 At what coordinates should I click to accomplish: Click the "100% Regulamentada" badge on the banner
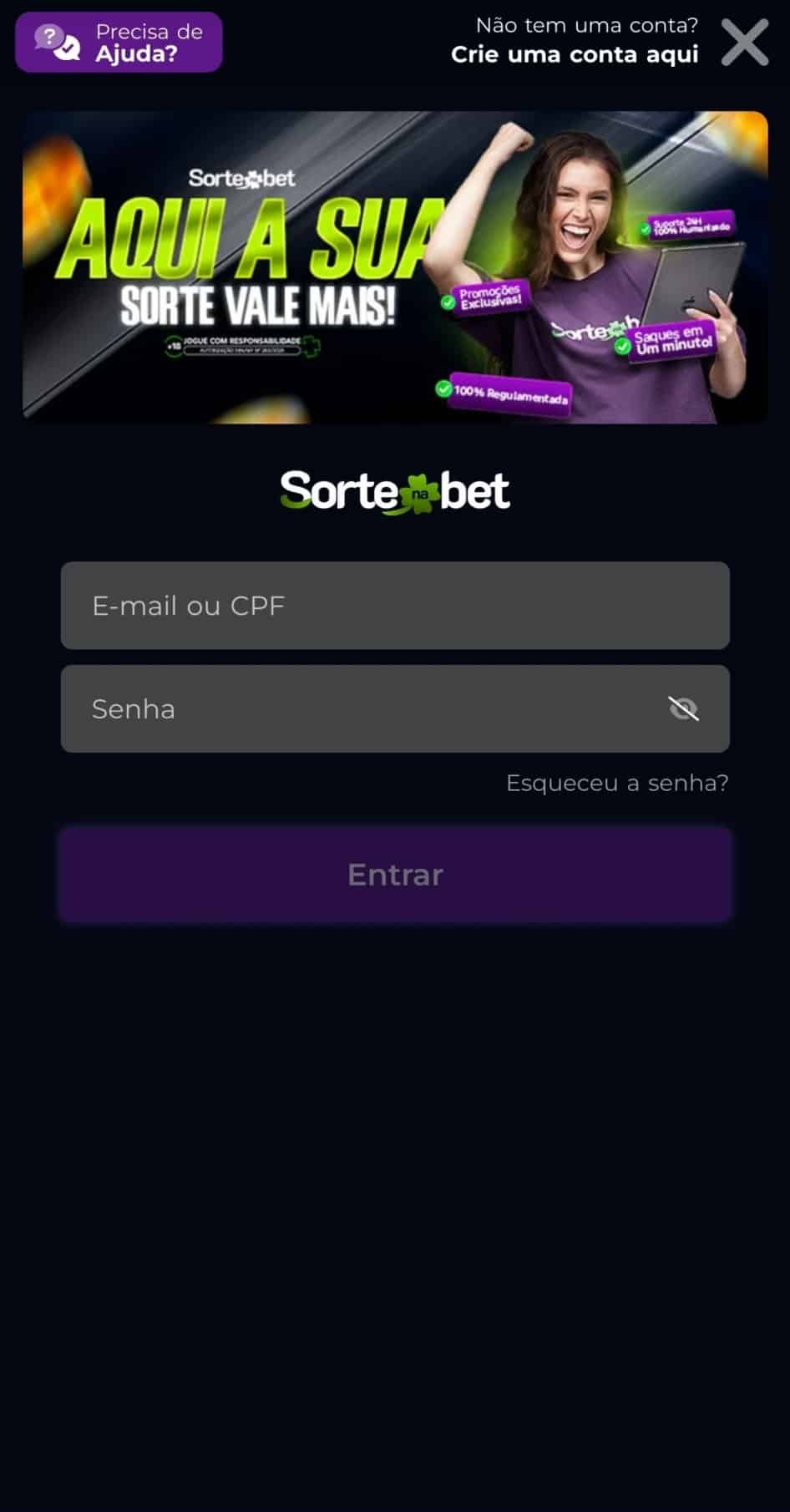point(504,391)
